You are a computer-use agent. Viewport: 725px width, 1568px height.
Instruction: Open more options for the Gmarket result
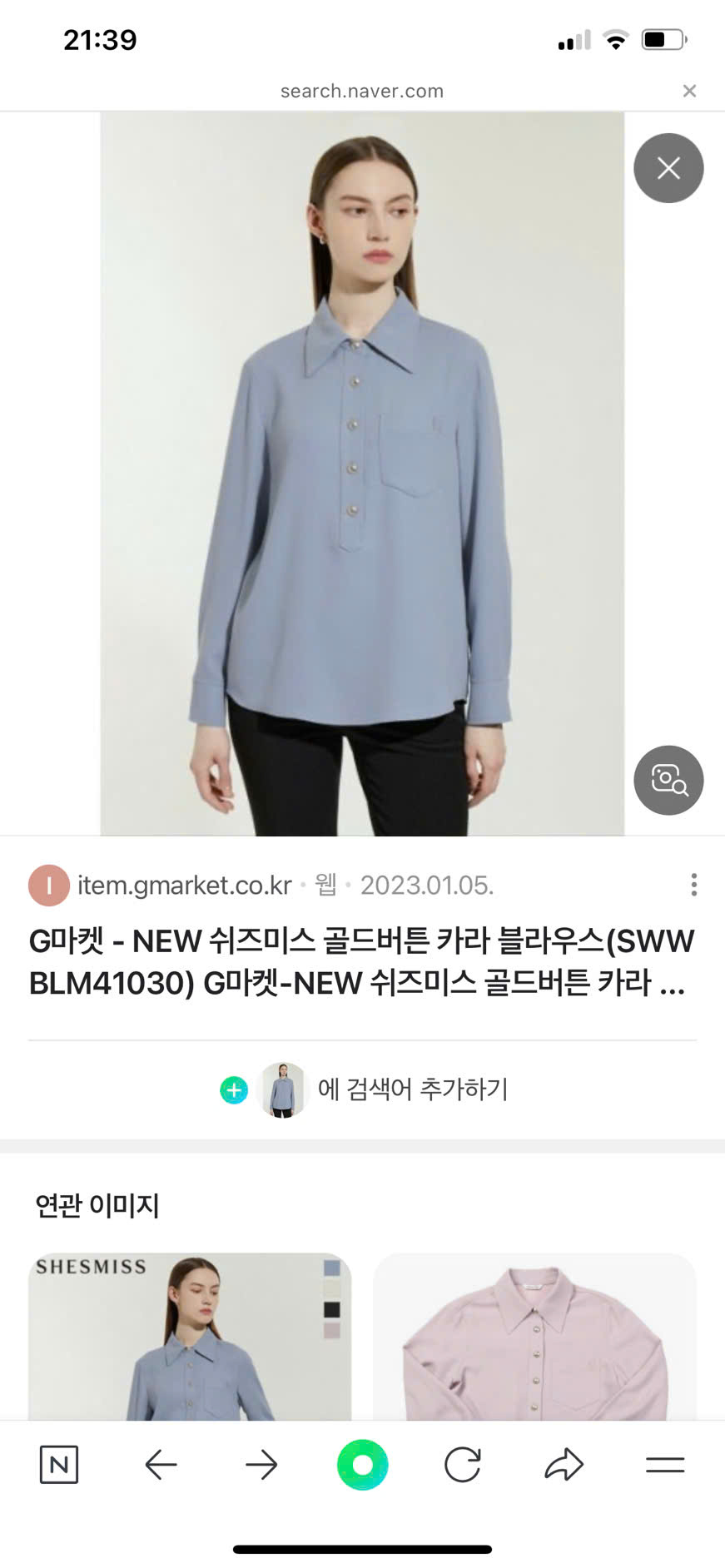693,885
